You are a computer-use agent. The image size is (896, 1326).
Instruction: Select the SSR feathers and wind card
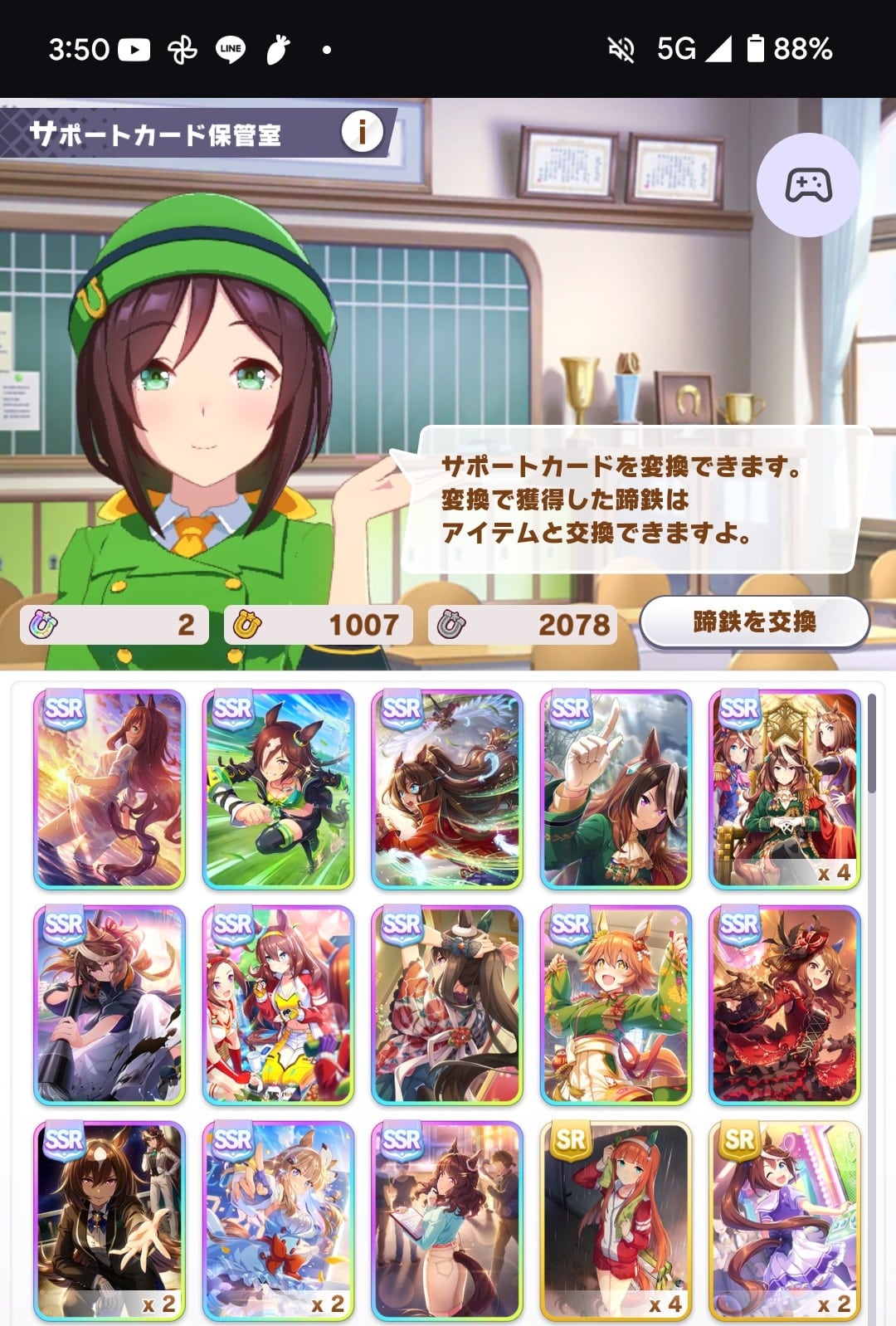(x=447, y=789)
